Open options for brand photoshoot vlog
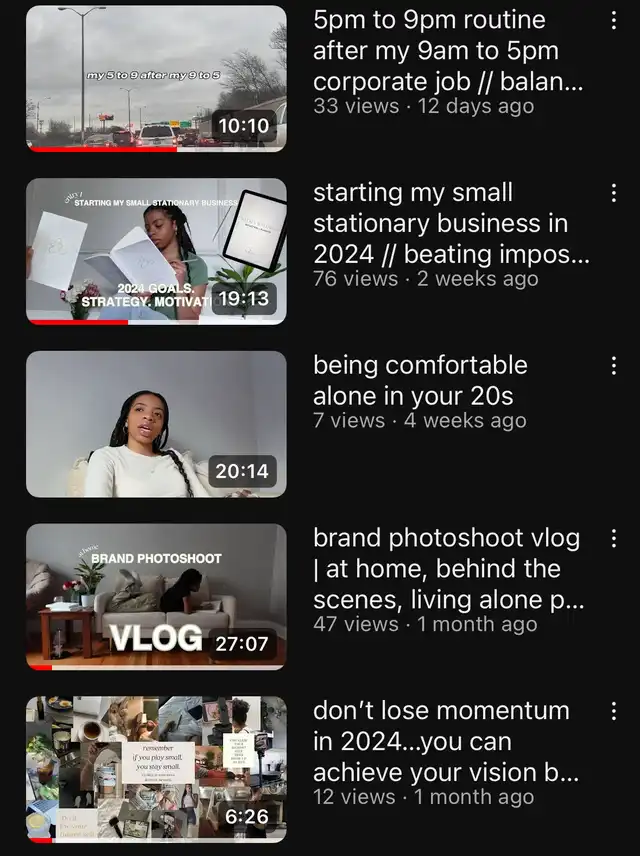The height and width of the screenshot is (856, 640). (613, 539)
